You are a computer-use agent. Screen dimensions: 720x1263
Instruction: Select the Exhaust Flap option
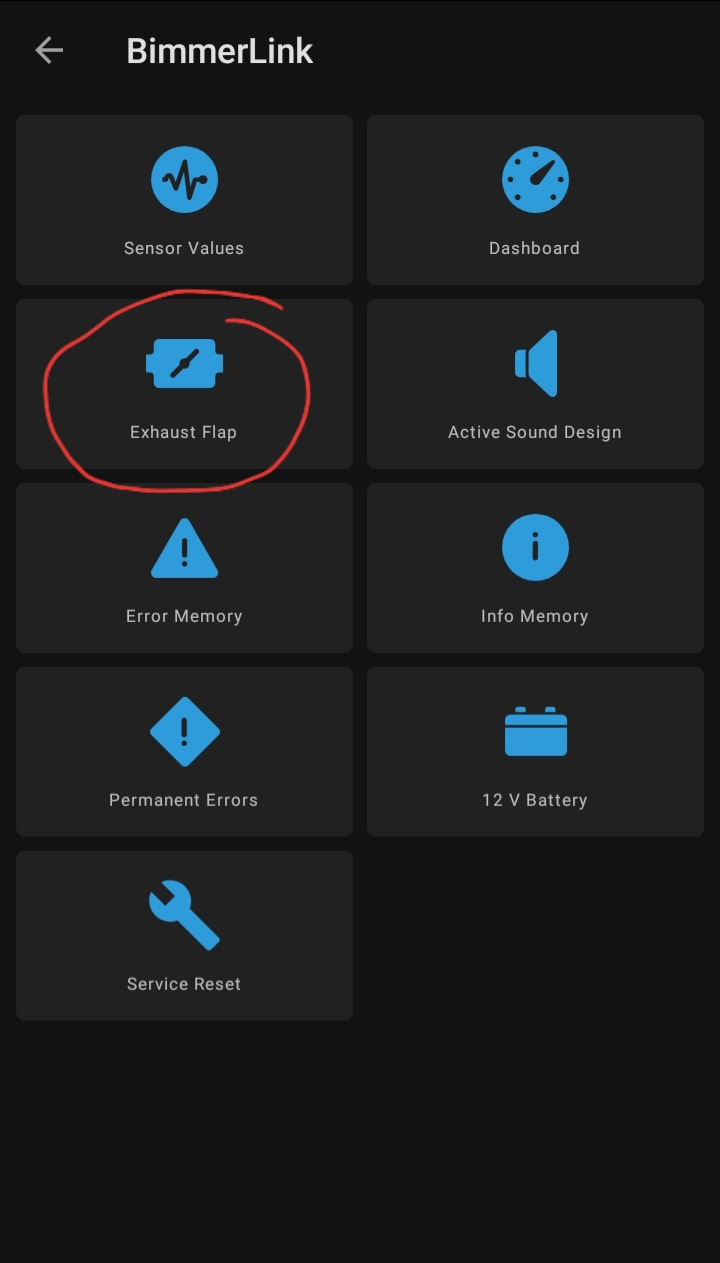pyautogui.click(x=184, y=384)
